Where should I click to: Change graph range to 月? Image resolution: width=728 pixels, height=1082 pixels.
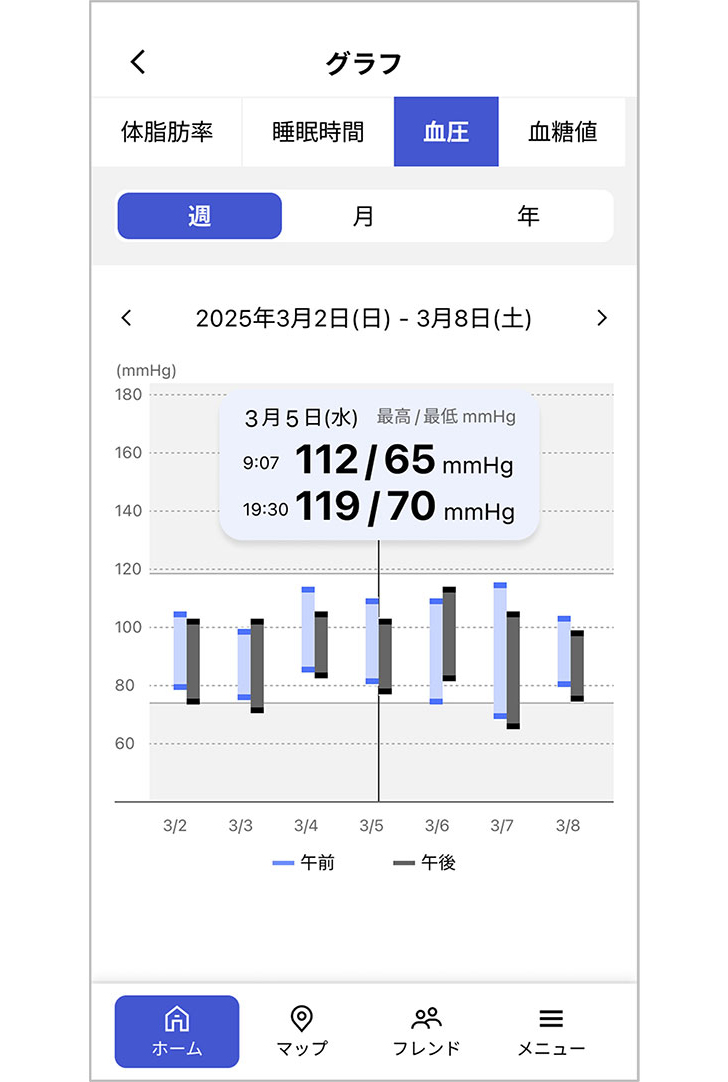363,216
